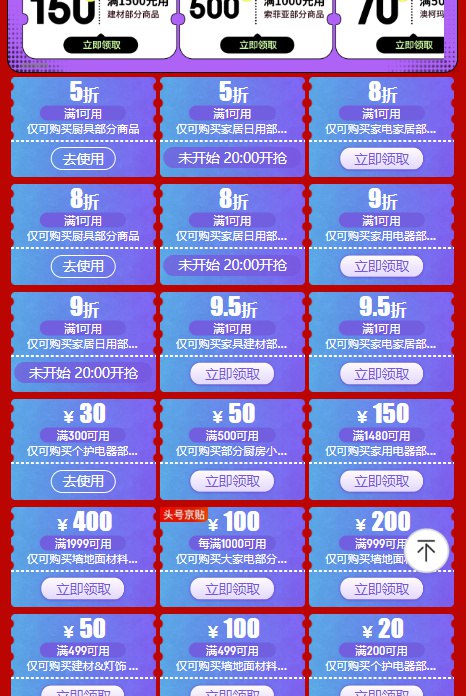466x696 pixels.
Task: Claim the ¥400 off 1999 coupon
Action: [x=83, y=589]
